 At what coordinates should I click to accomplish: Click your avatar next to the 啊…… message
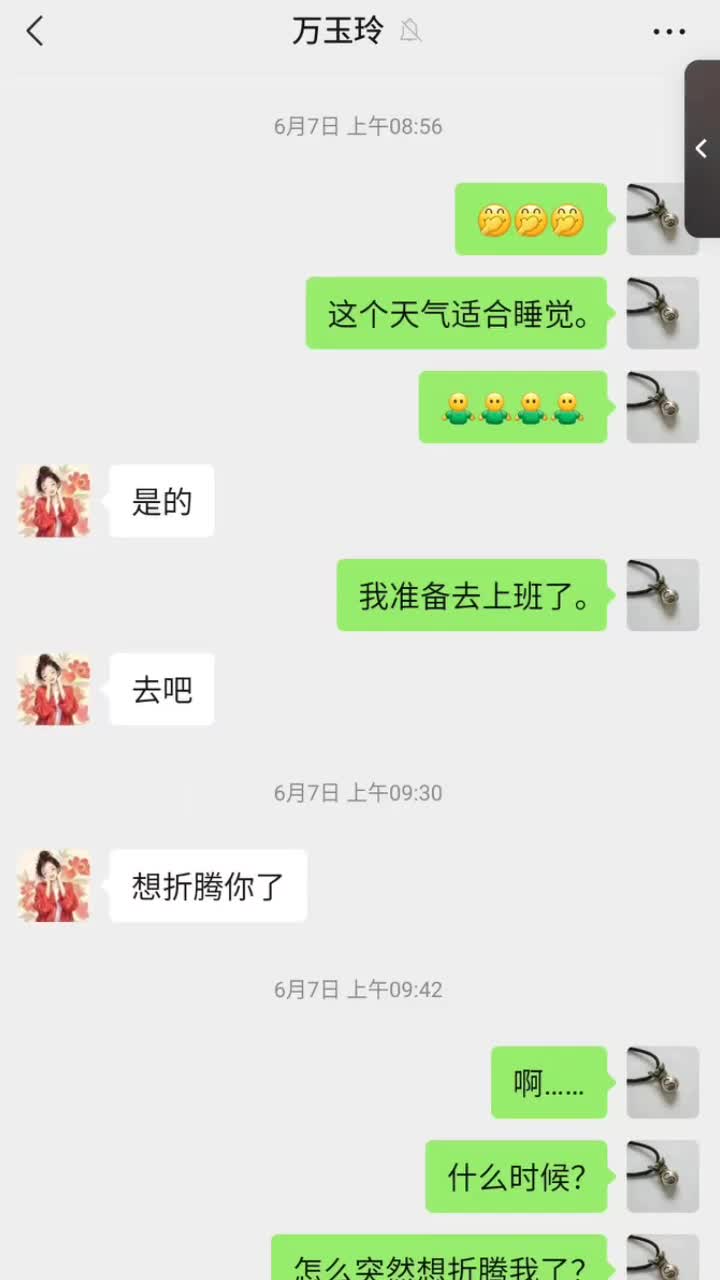click(662, 1083)
